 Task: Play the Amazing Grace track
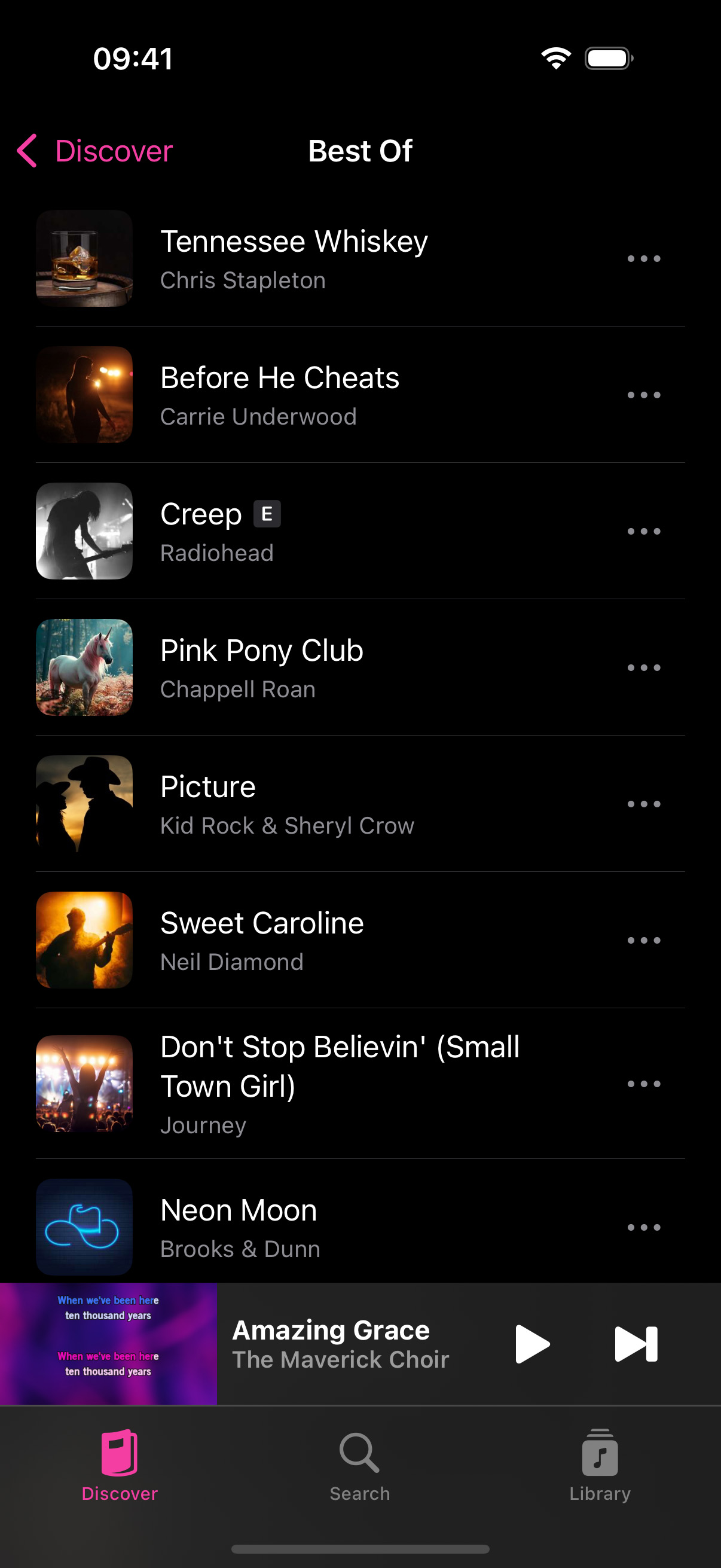coord(531,1343)
